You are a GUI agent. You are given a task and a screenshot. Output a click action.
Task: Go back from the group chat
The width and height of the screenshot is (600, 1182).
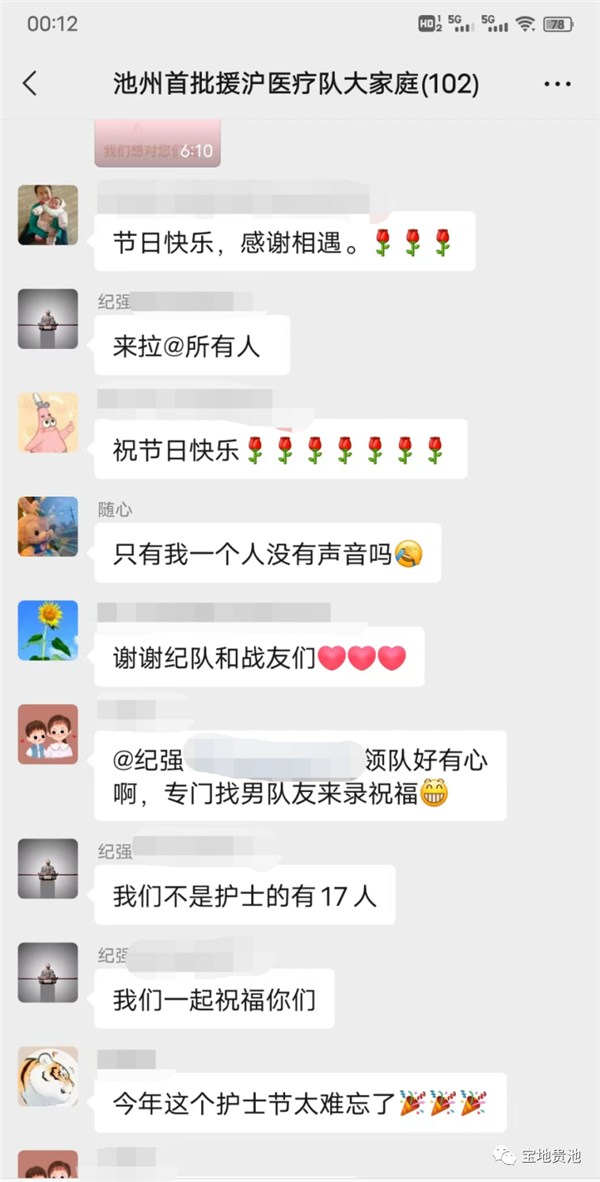pos(30,84)
